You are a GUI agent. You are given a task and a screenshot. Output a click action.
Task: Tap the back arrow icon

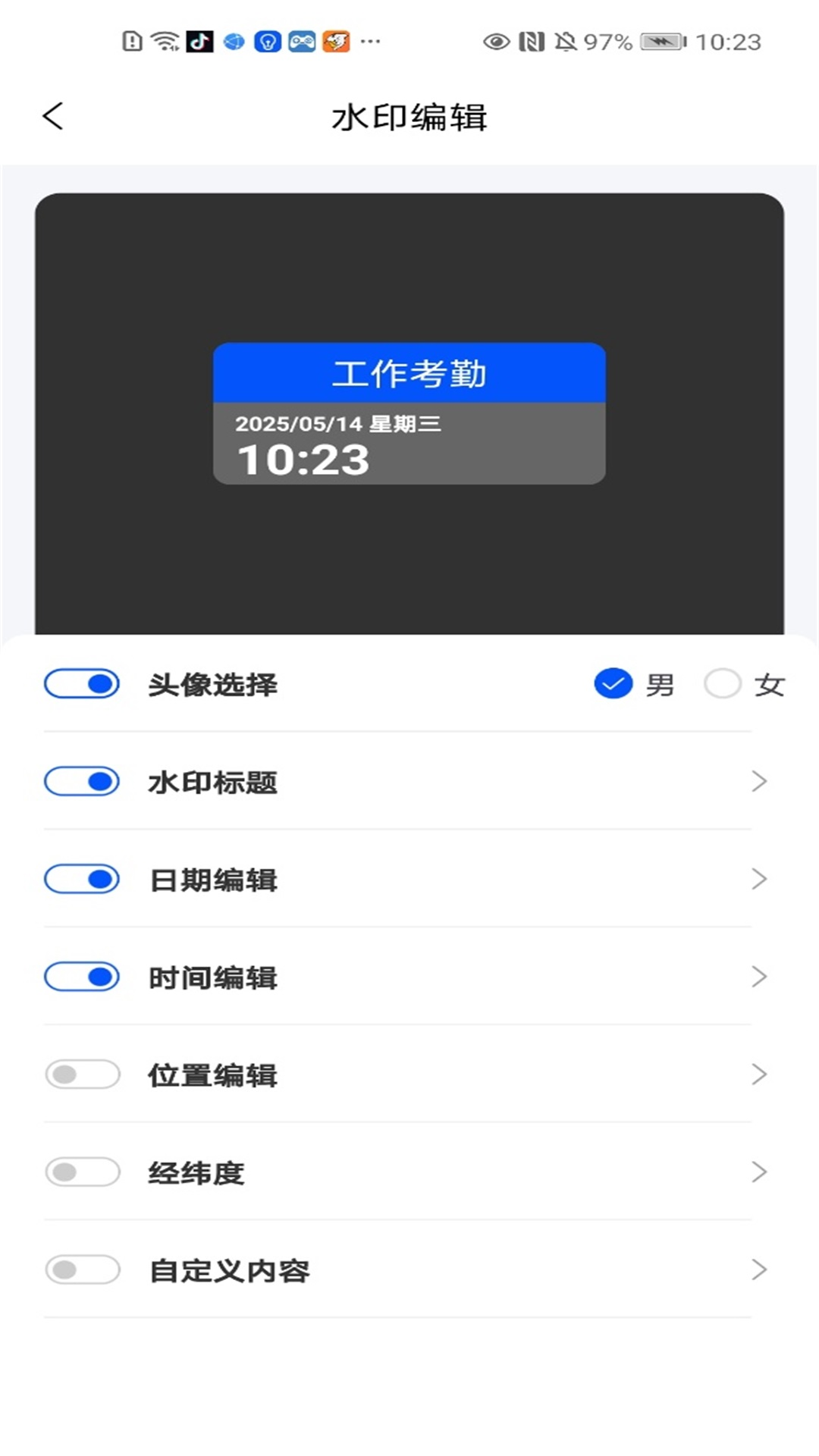52,115
